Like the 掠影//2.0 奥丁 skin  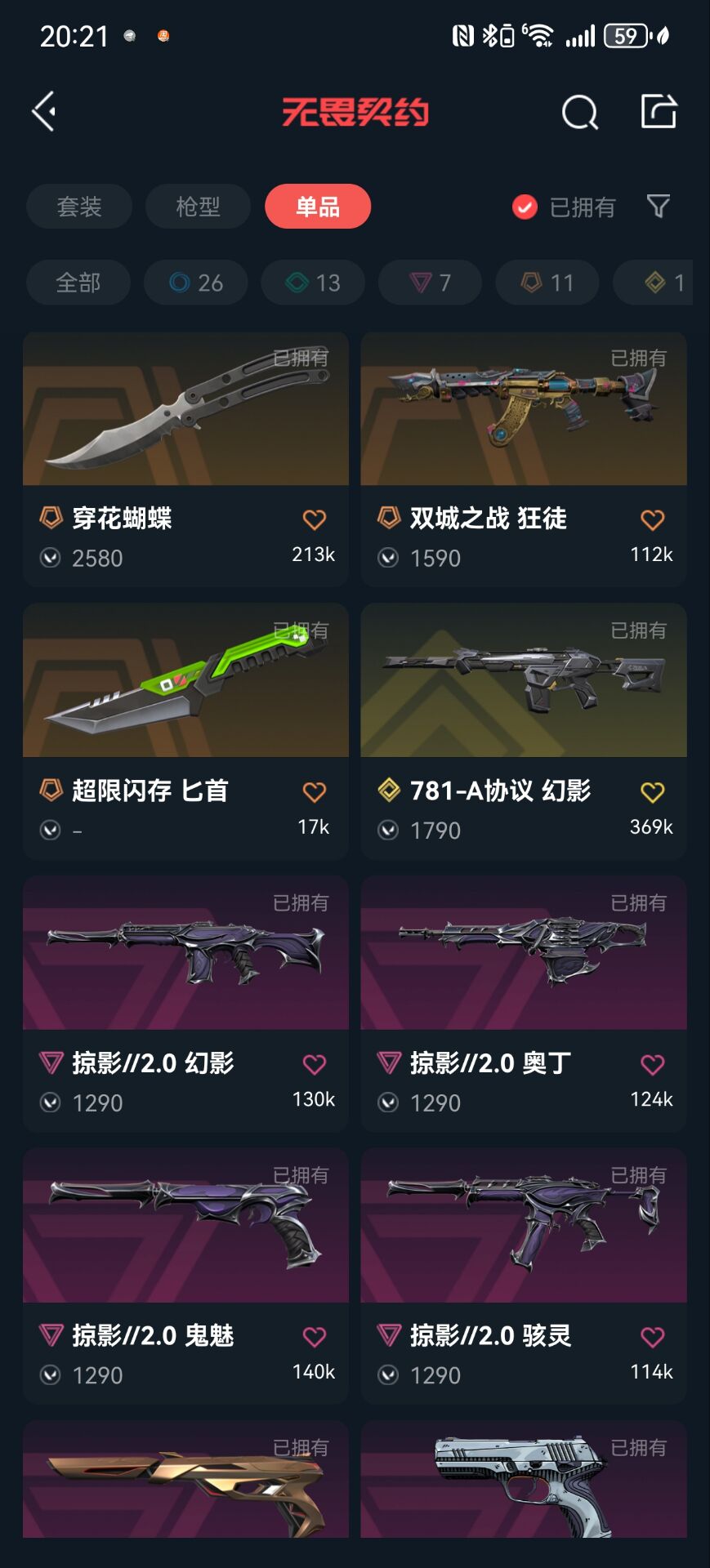tap(652, 1064)
